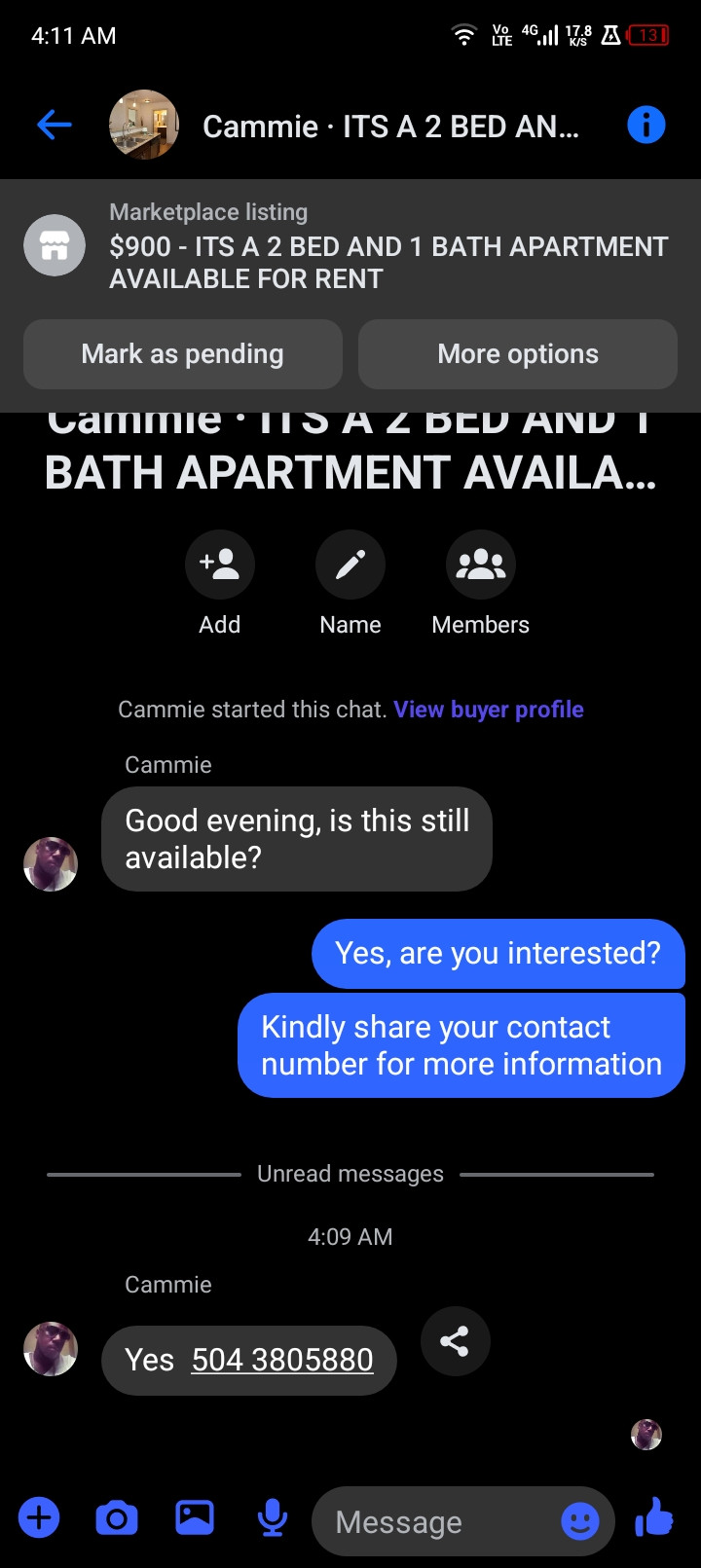Add a person to the chat
701x1568 pixels.
click(220, 565)
